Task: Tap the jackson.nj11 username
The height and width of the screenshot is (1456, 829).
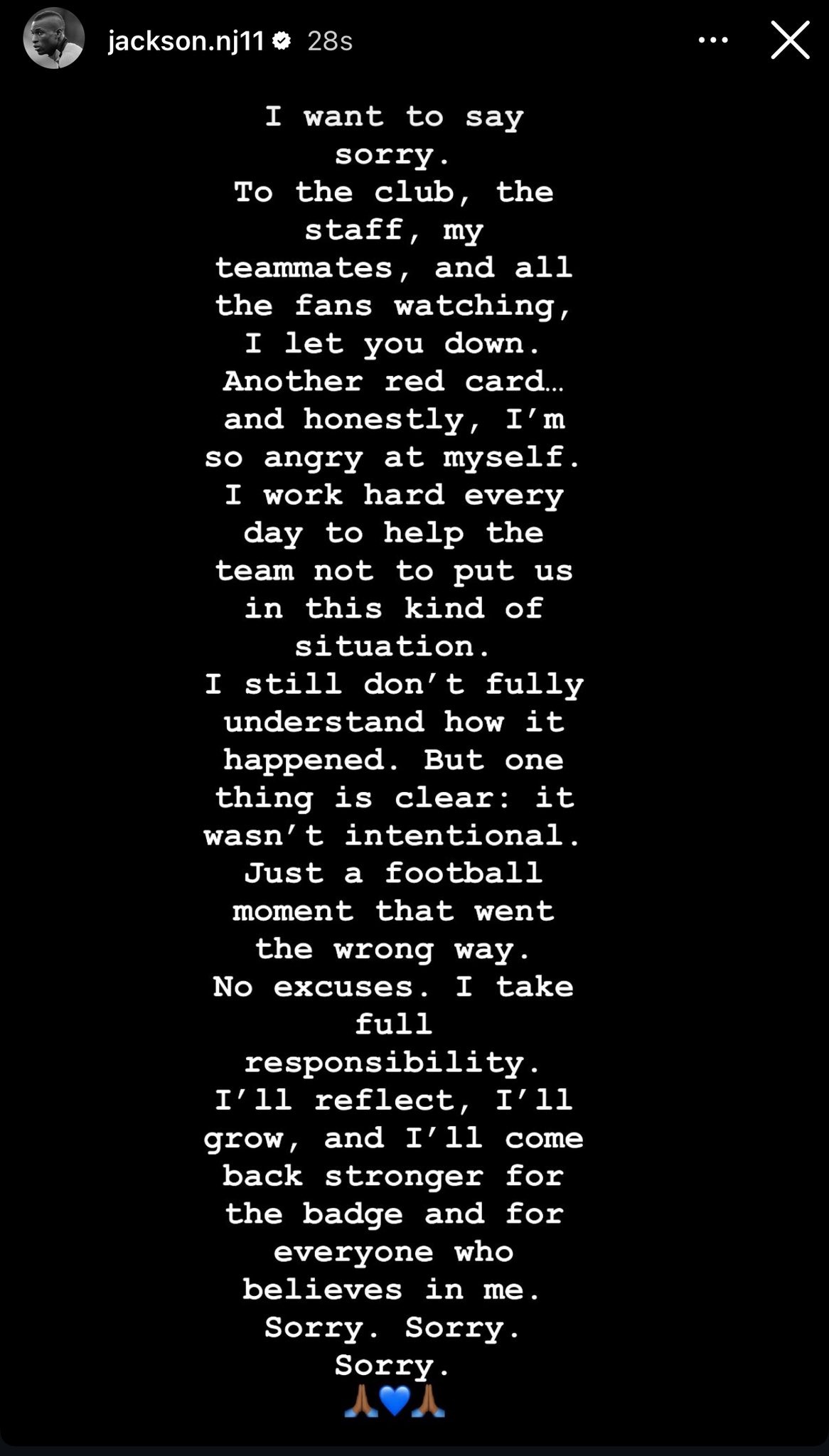Action: tap(186, 42)
